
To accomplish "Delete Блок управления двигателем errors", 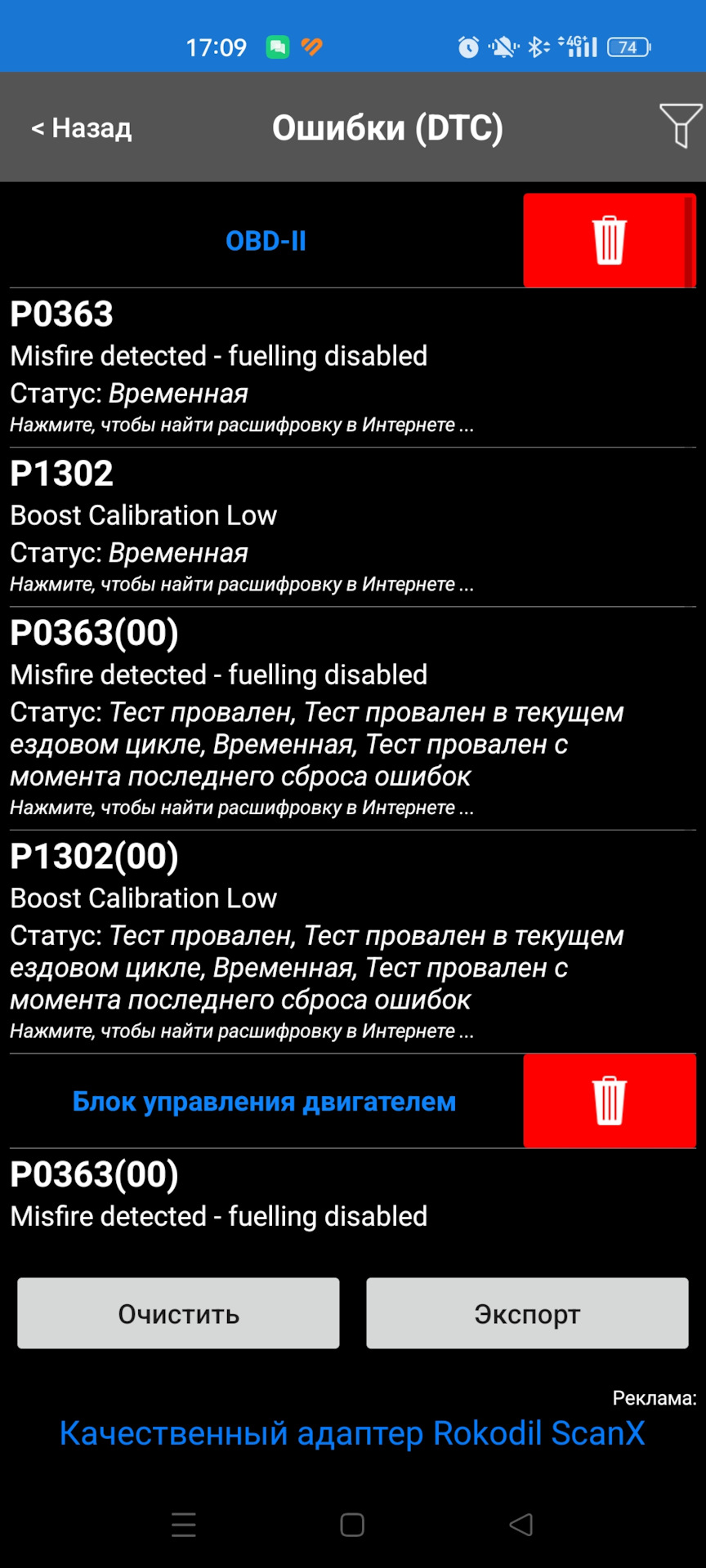I will pyautogui.click(x=609, y=1101).
